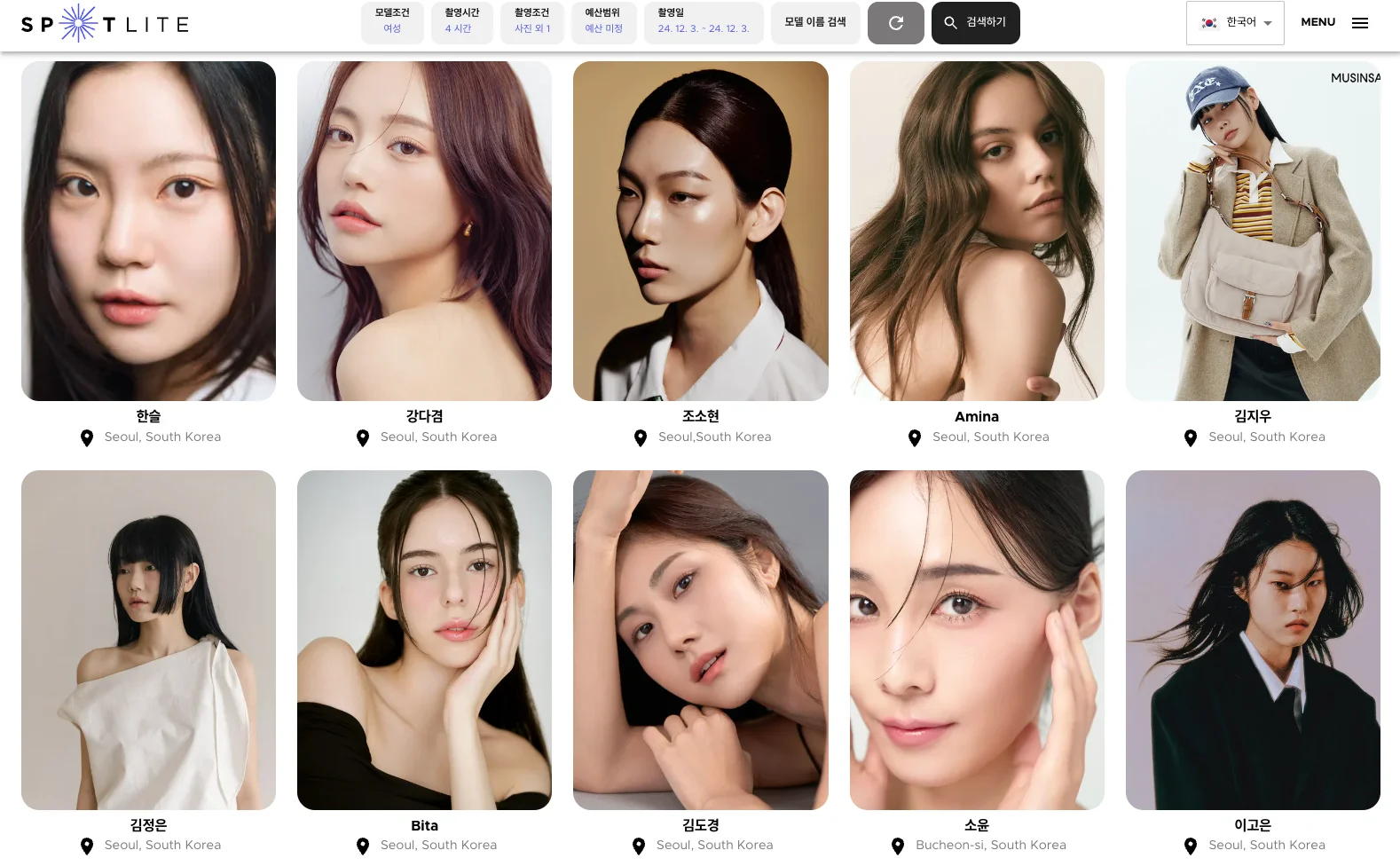Select the Bita model card

424,639
